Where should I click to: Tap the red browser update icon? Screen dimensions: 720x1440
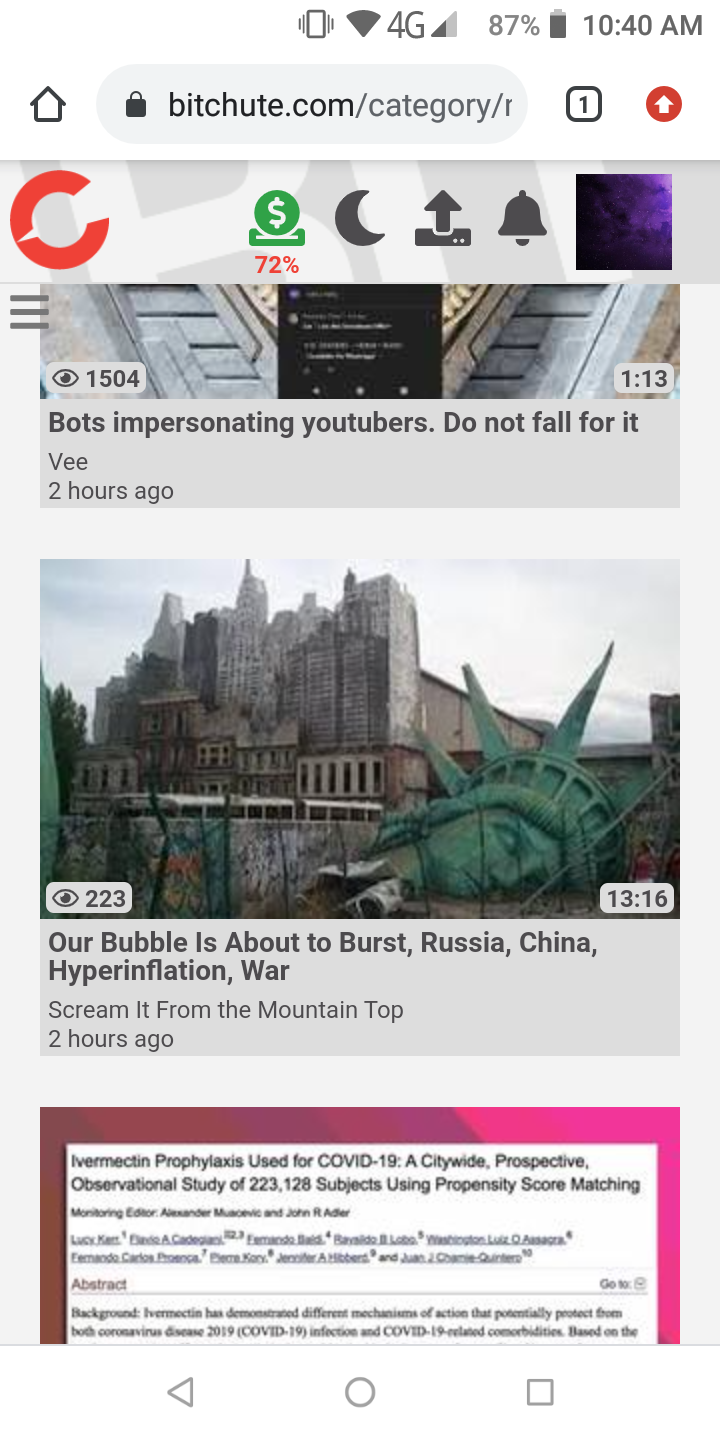663,105
